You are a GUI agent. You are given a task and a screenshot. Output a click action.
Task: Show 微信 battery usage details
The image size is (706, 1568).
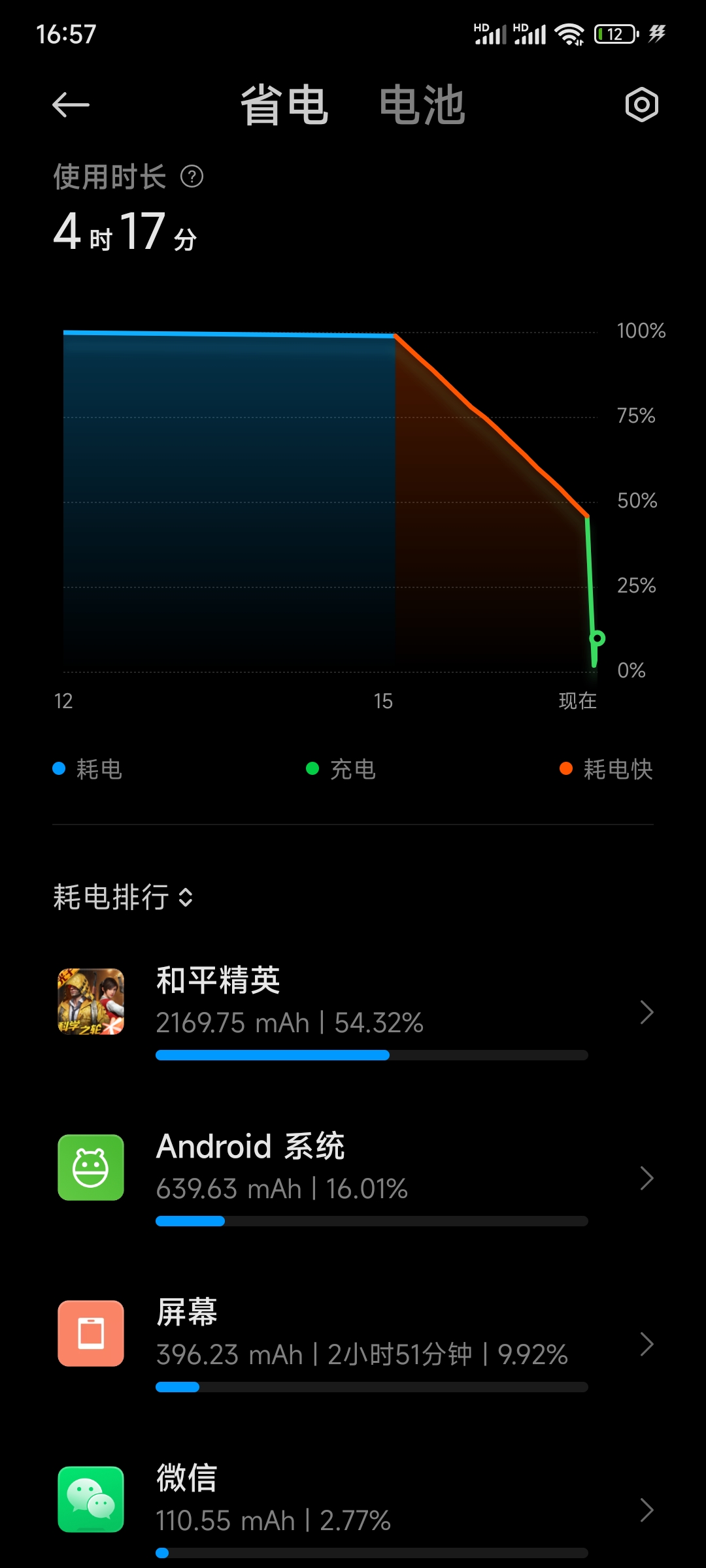tap(353, 1509)
